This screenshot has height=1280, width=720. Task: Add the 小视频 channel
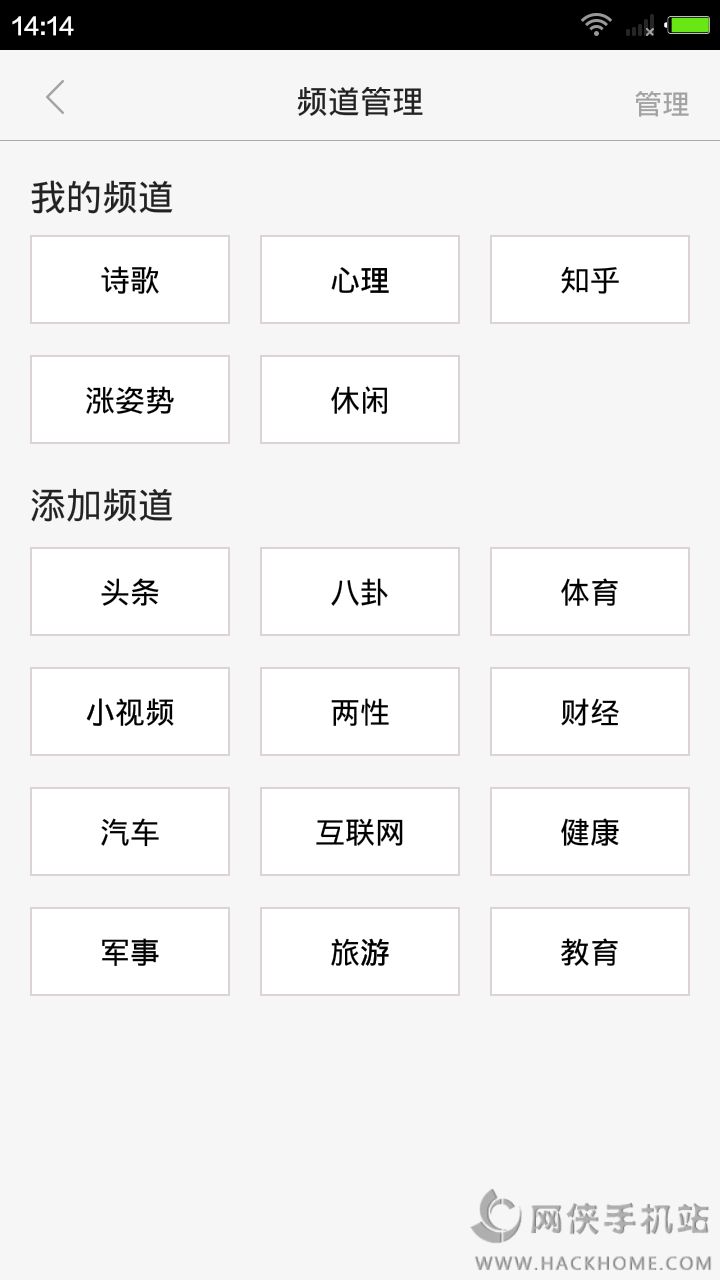tap(130, 712)
